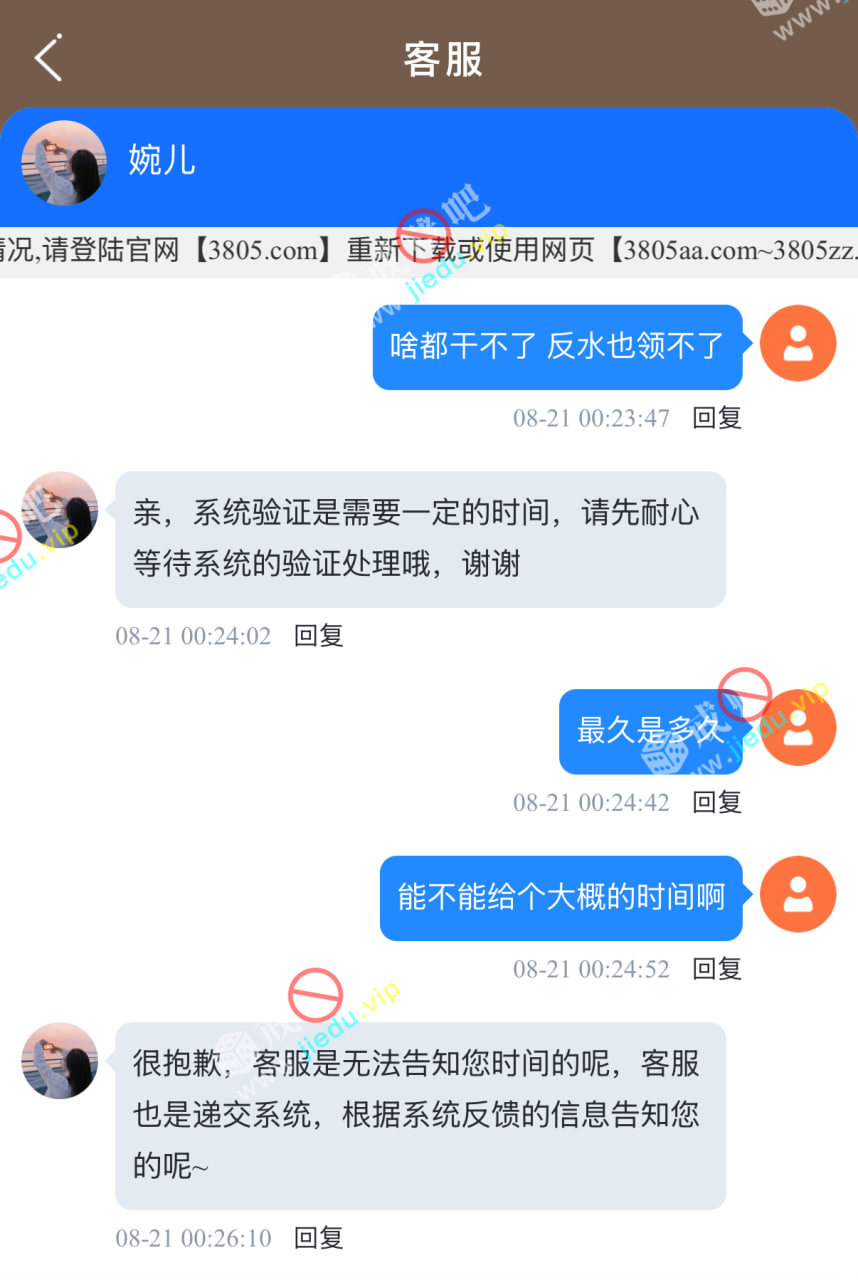The height and width of the screenshot is (1280, 858).
Task: Open 婉儿's avatar in the blue header
Action: (64, 163)
